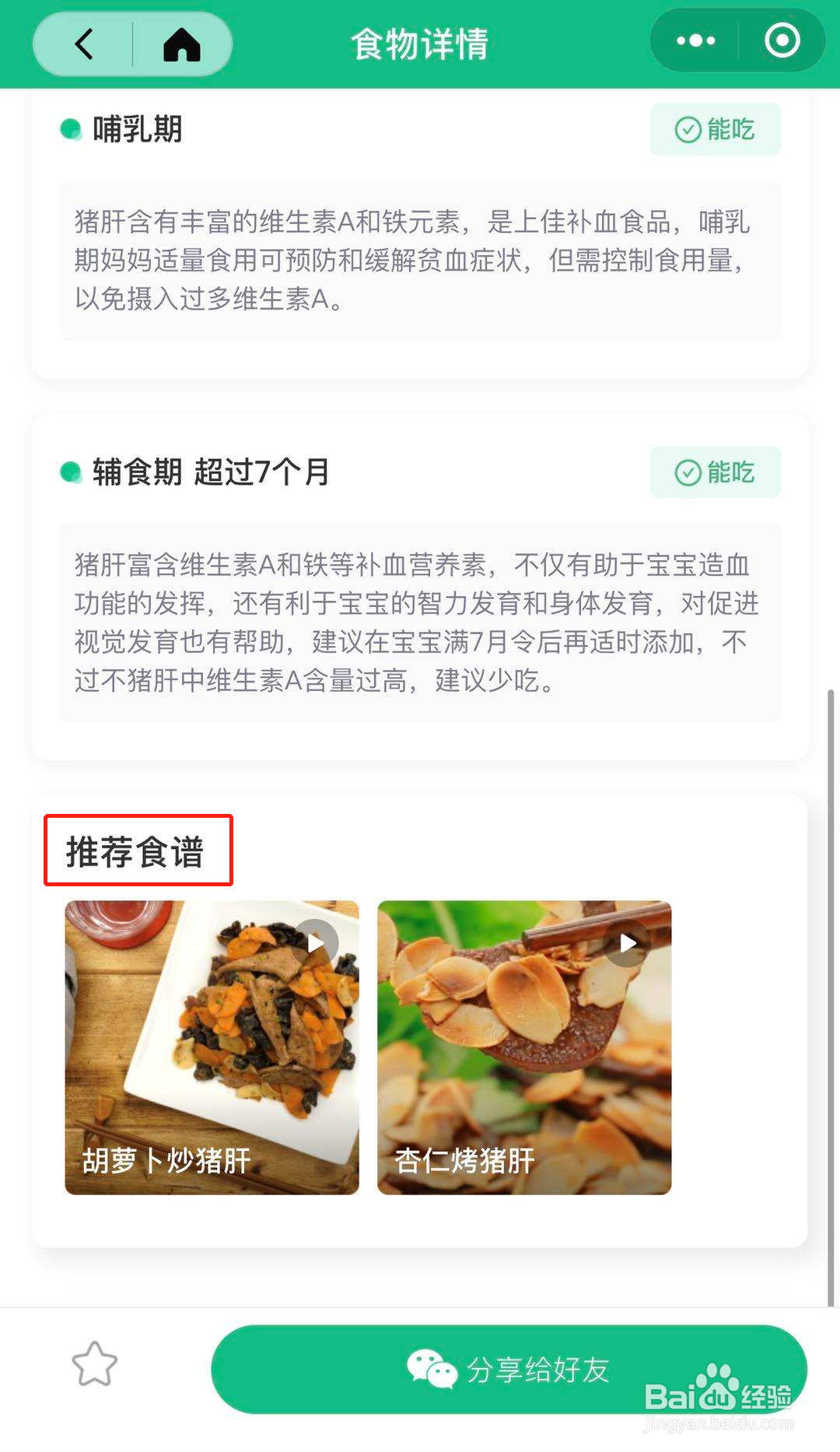This screenshot has height=1452, width=840.
Task: Expand the 辅食期 超过7个月 能吃 badge
Action: [715, 472]
